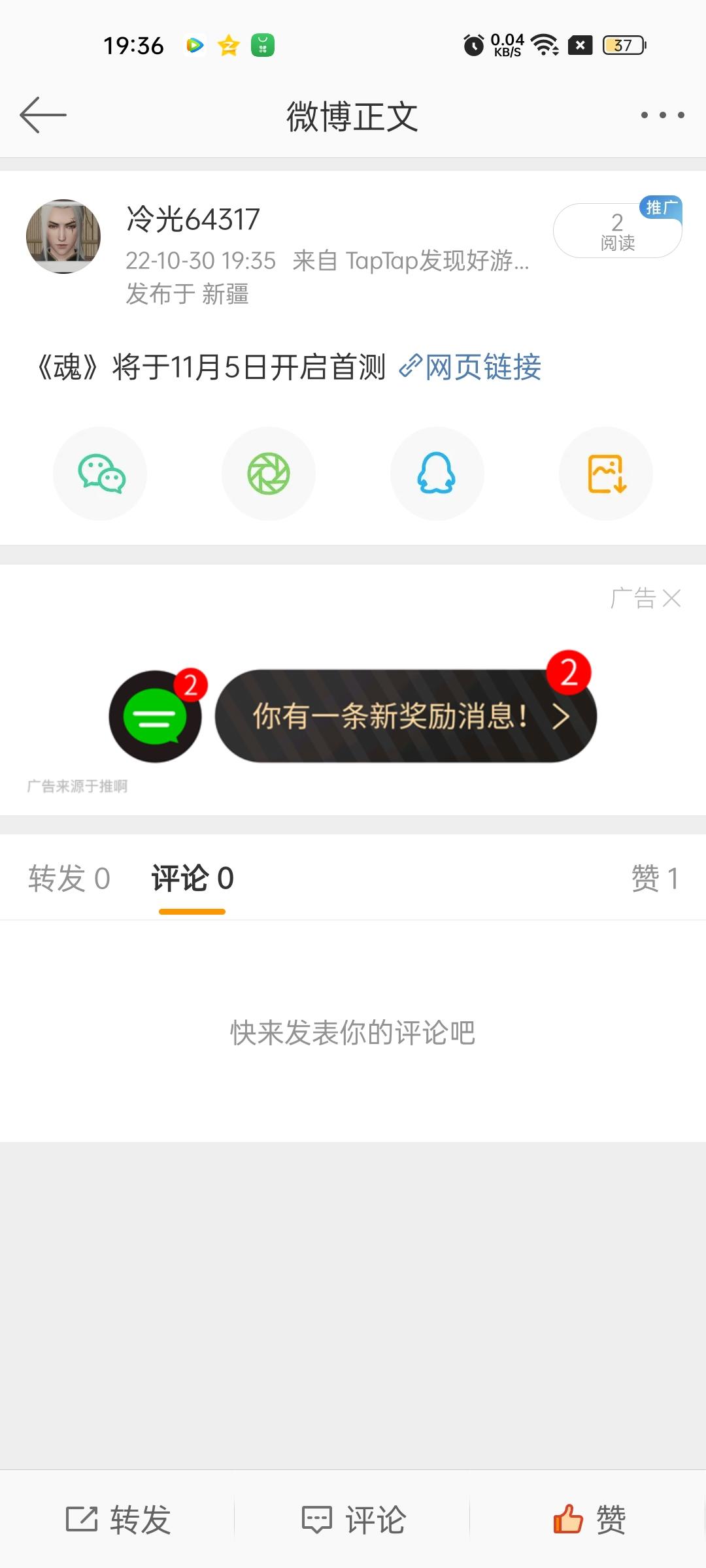706x1568 pixels.
Task: Open 冷光64317's profile avatar
Action: (63, 237)
